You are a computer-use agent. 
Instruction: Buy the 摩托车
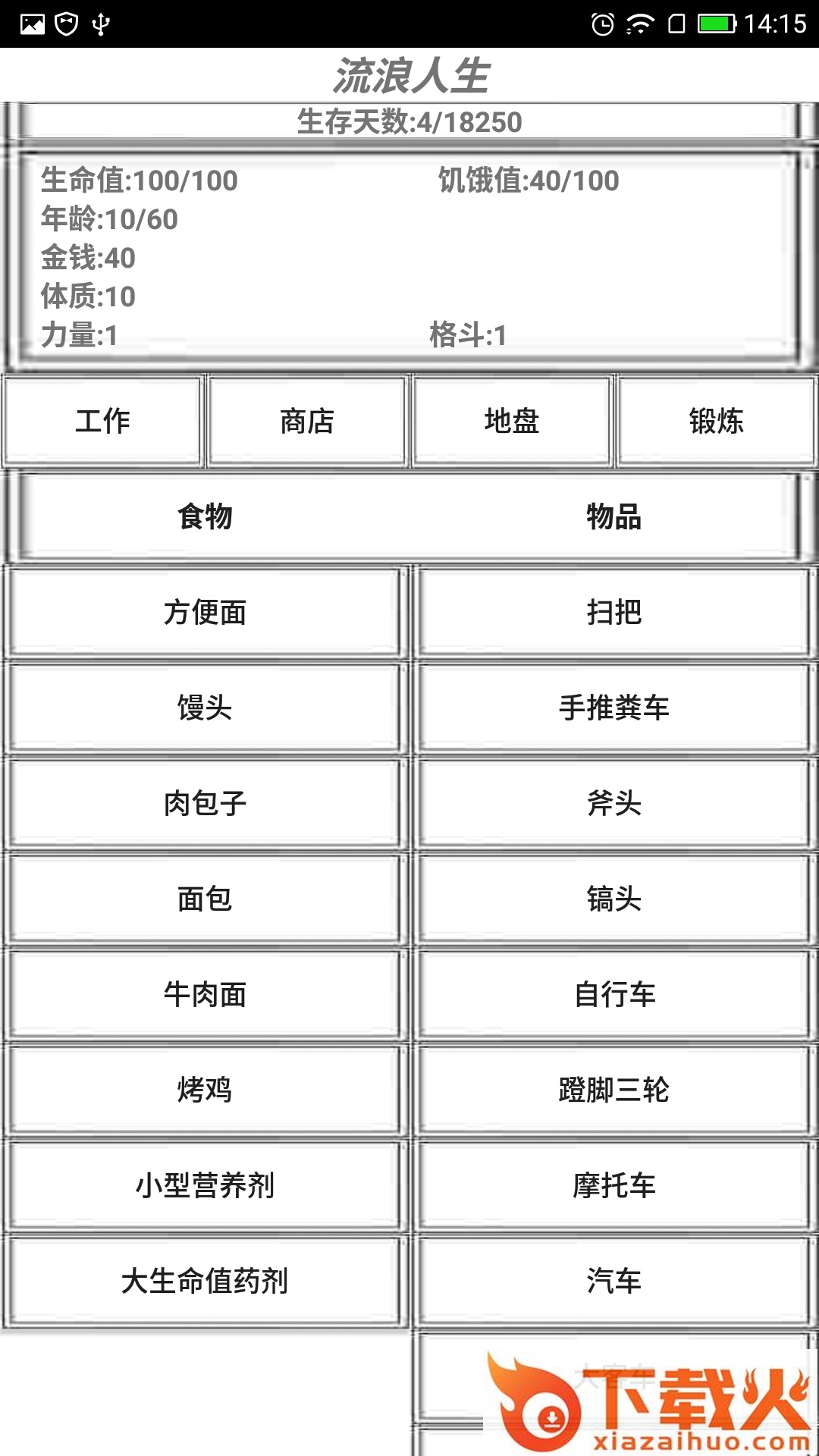coord(614,1185)
